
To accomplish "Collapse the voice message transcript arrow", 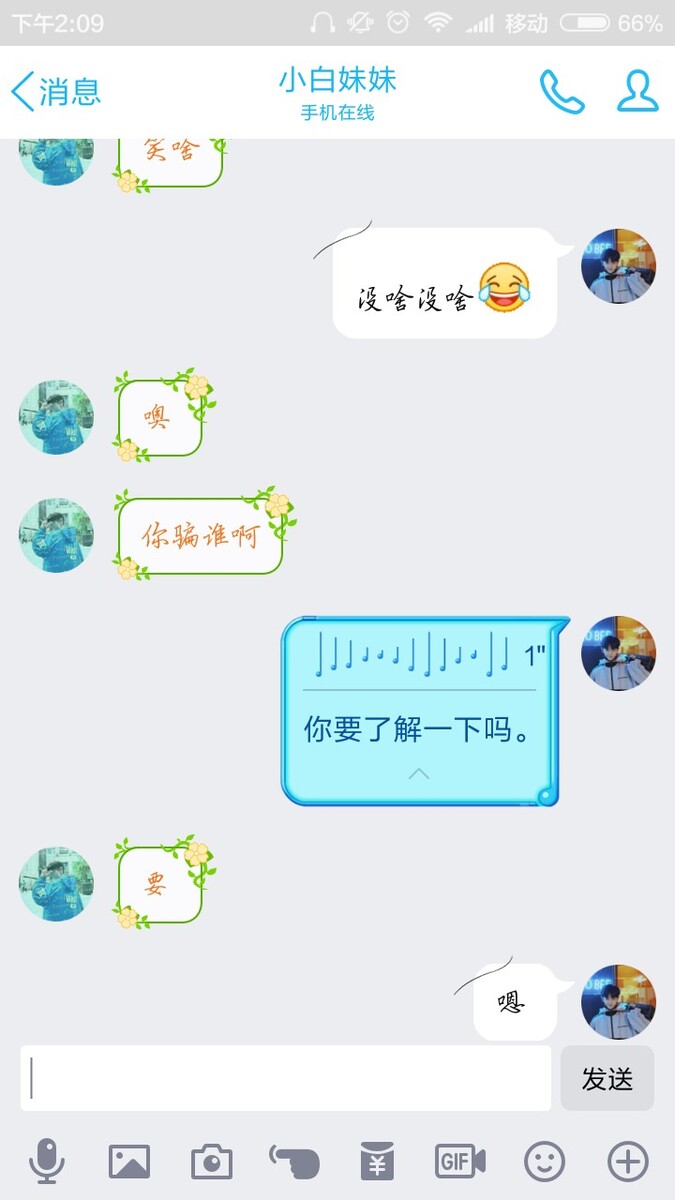I will (419, 773).
